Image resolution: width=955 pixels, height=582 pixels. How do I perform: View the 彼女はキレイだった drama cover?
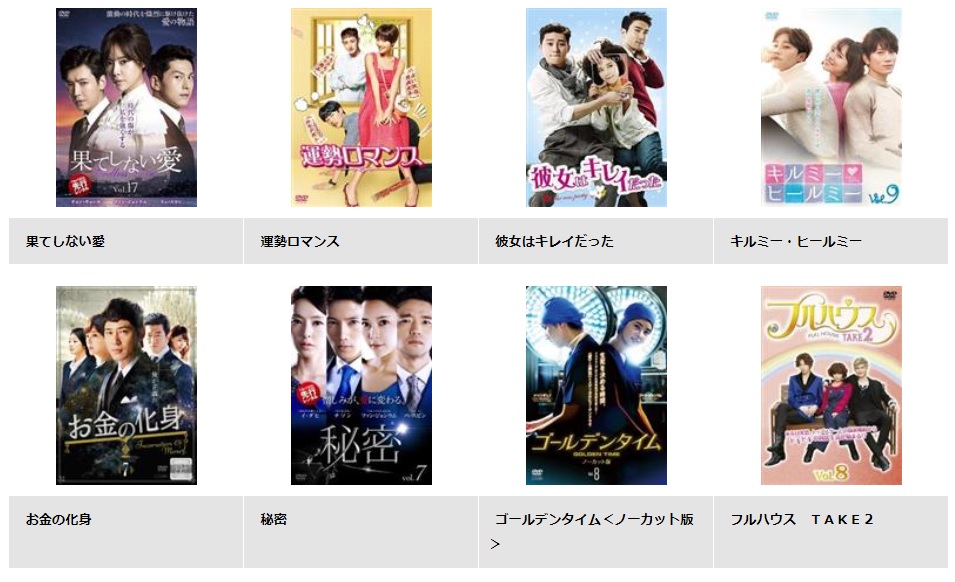(x=596, y=108)
